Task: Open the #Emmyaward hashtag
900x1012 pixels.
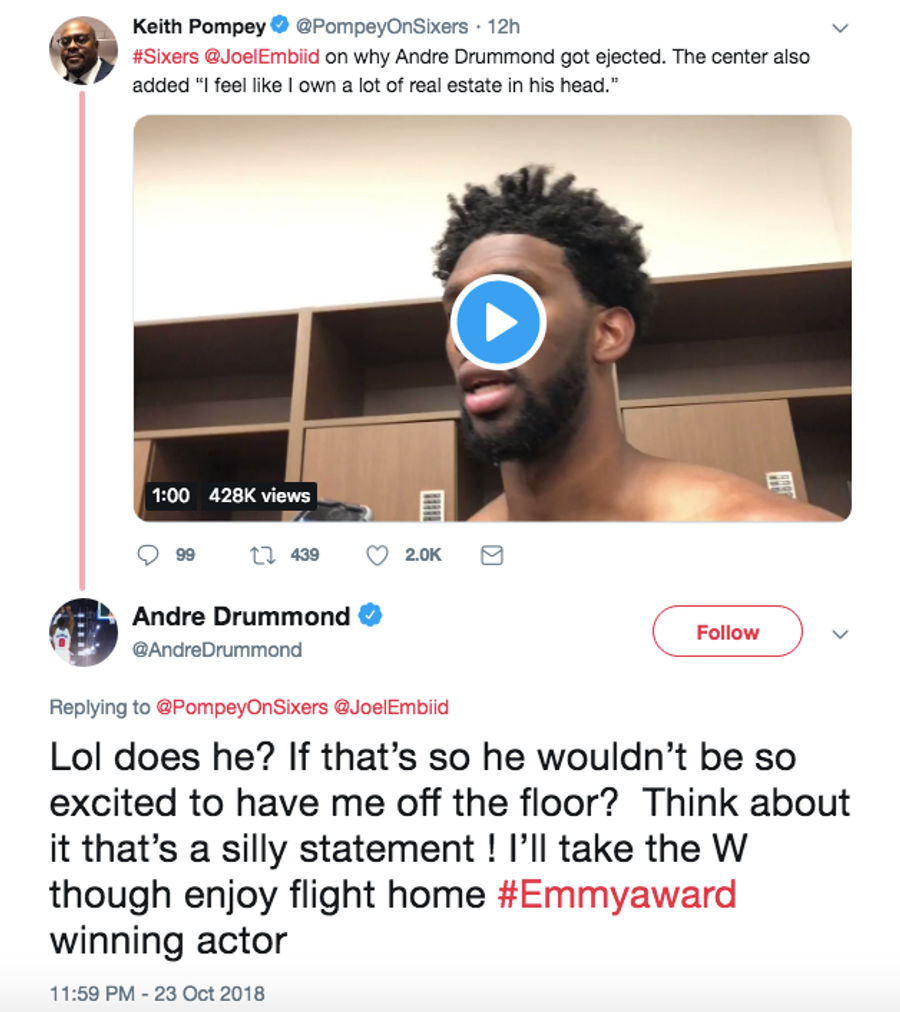Action: tap(616, 893)
